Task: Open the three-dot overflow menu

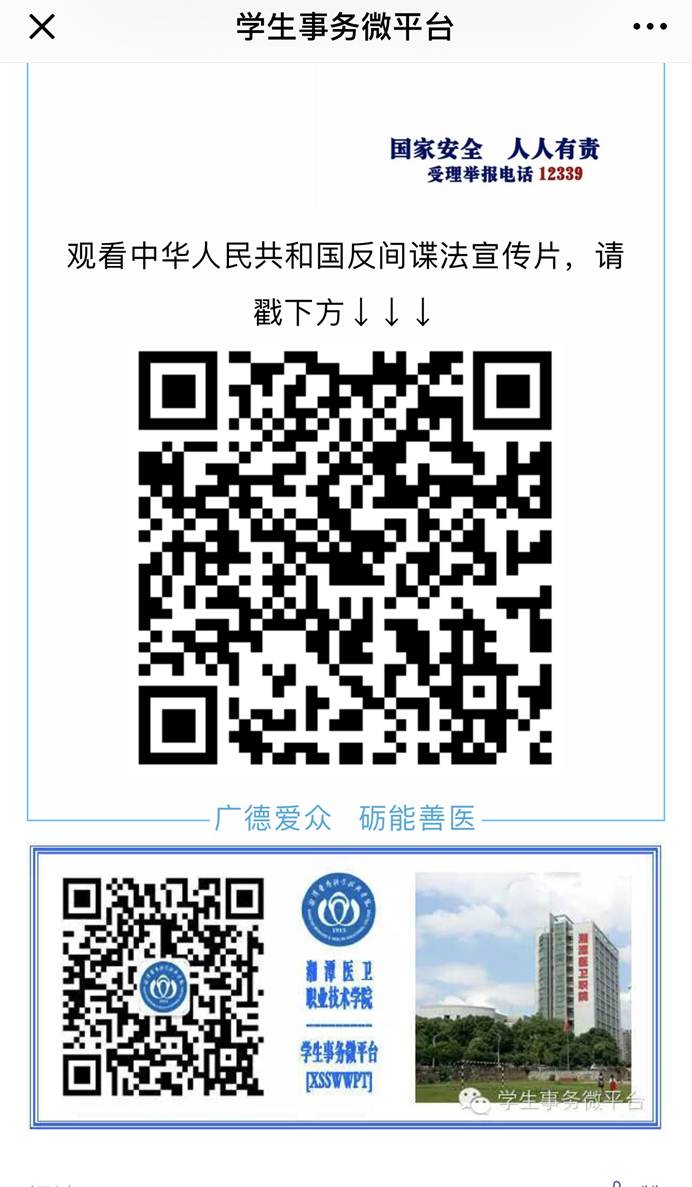Action: (649, 27)
